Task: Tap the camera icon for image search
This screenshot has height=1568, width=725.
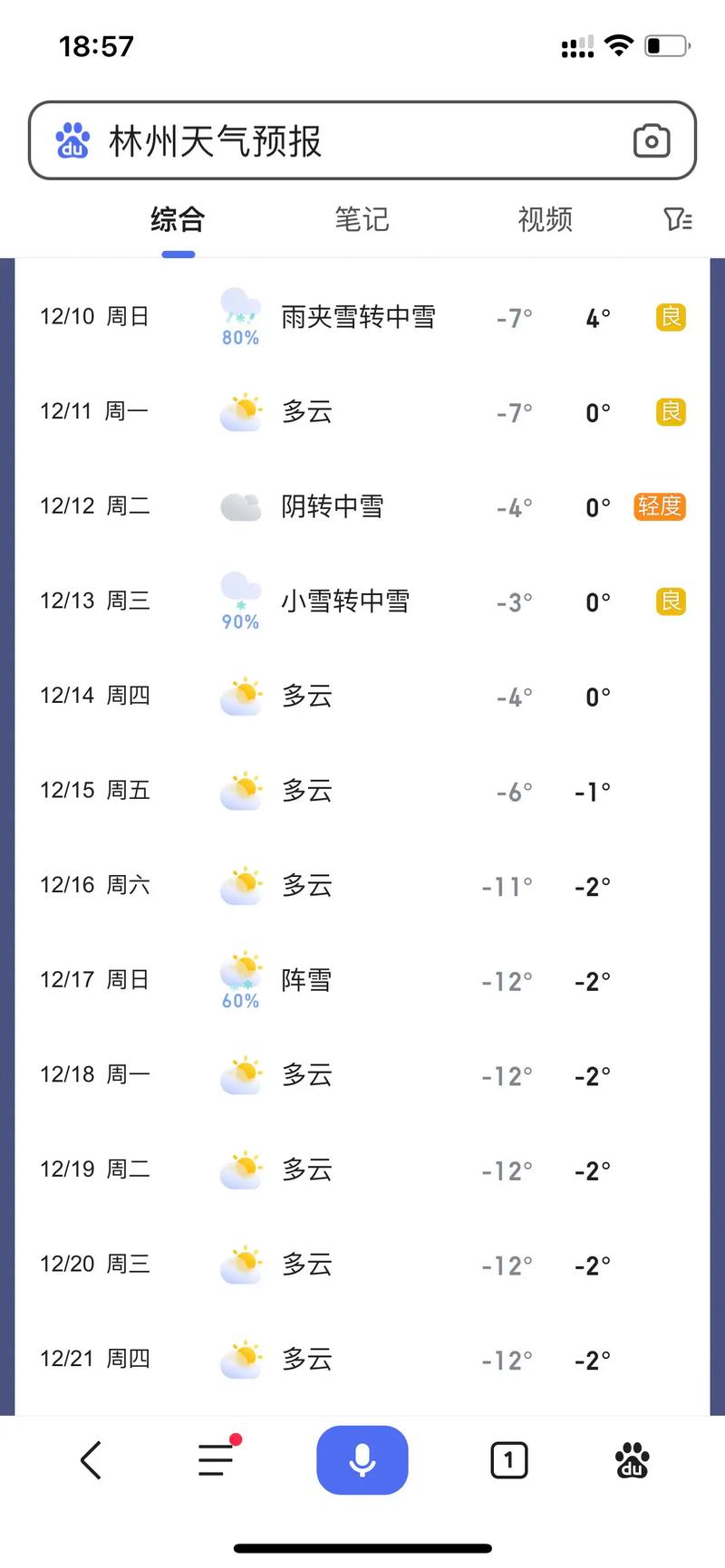Action: (x=652, y=141)
